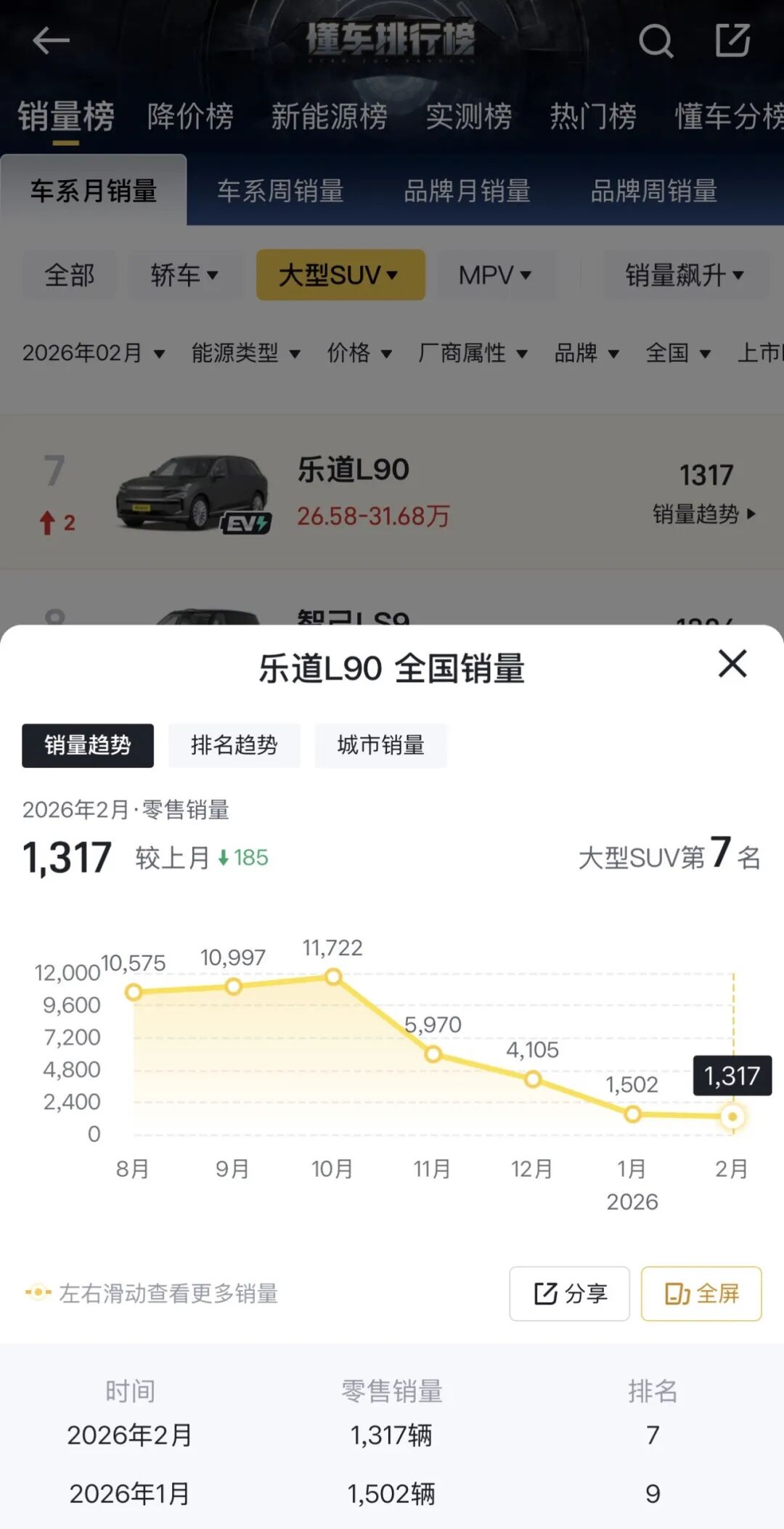Change the month from 2026年02月
Viewport: 784px width, 1529px height.
point(94,353)
